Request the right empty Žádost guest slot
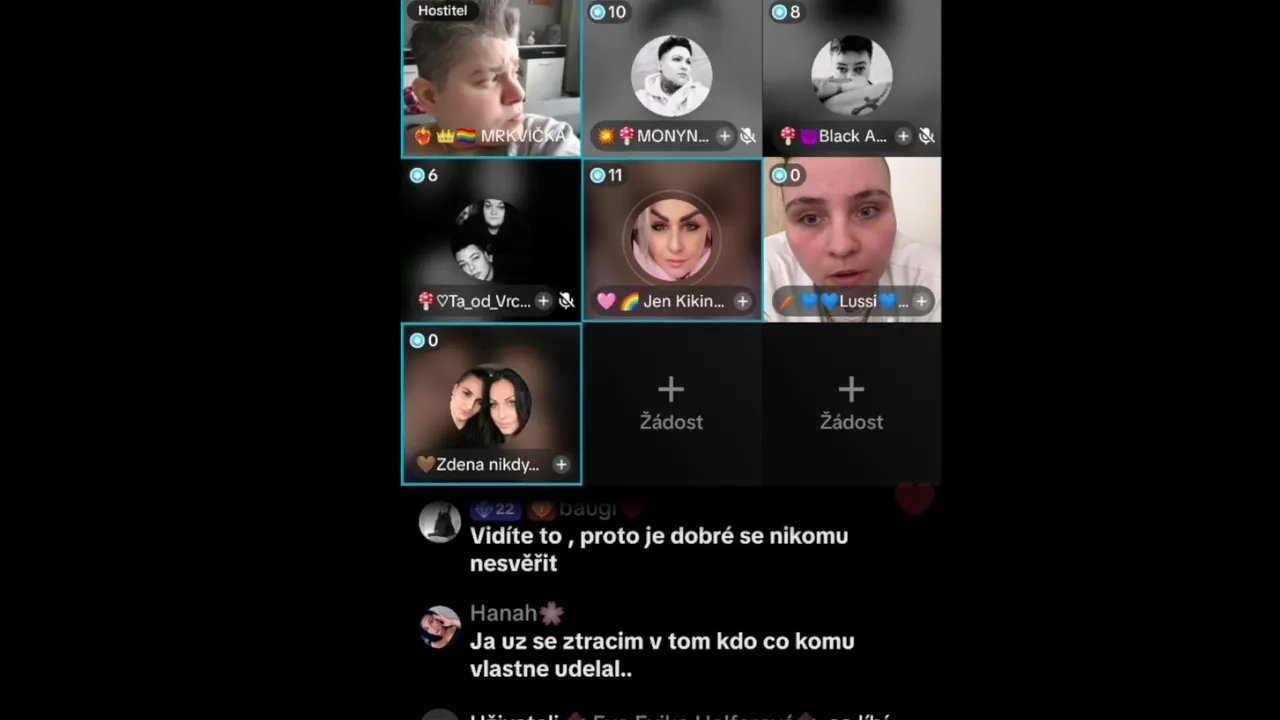The width and height of the screenshot is (1280, 720). click(851, 404)
